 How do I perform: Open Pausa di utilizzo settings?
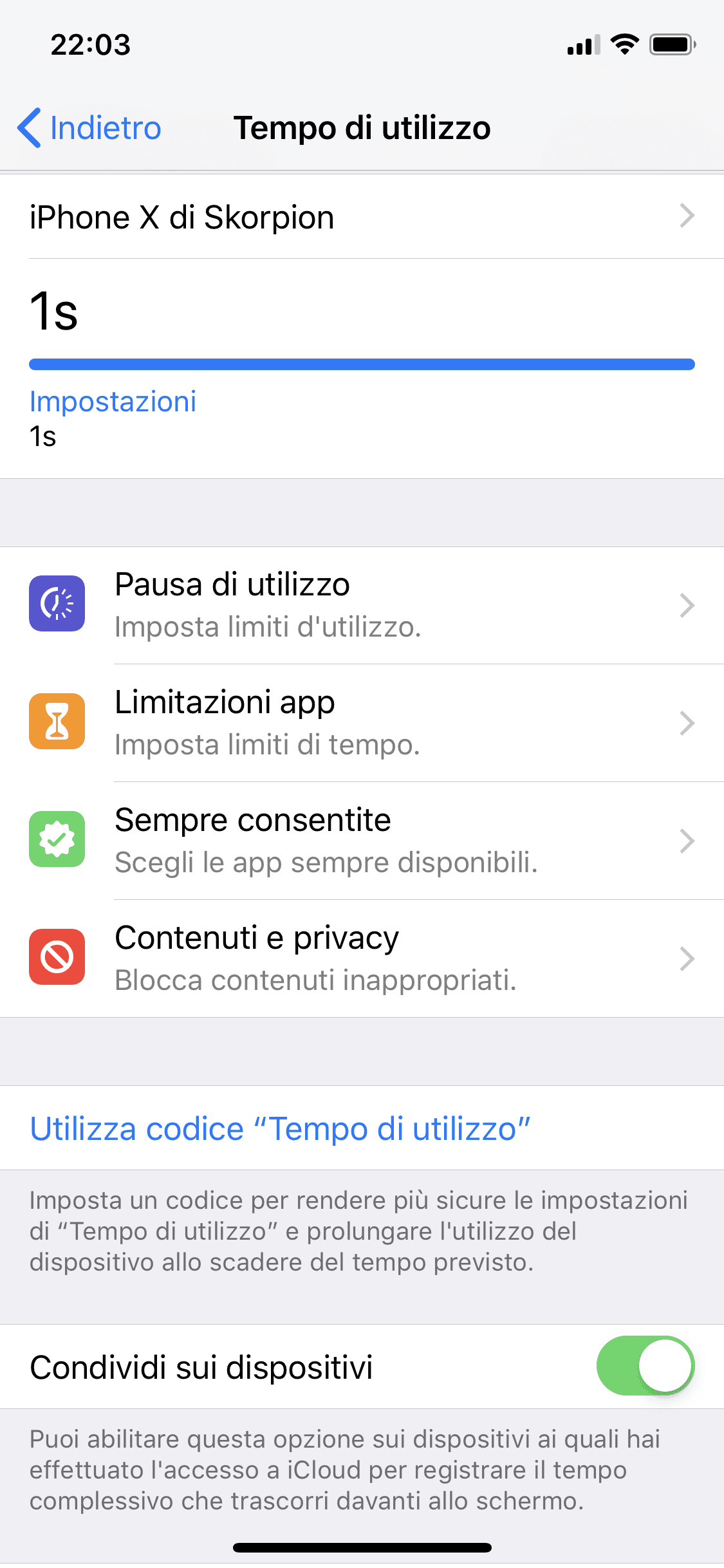pos(362,605)
